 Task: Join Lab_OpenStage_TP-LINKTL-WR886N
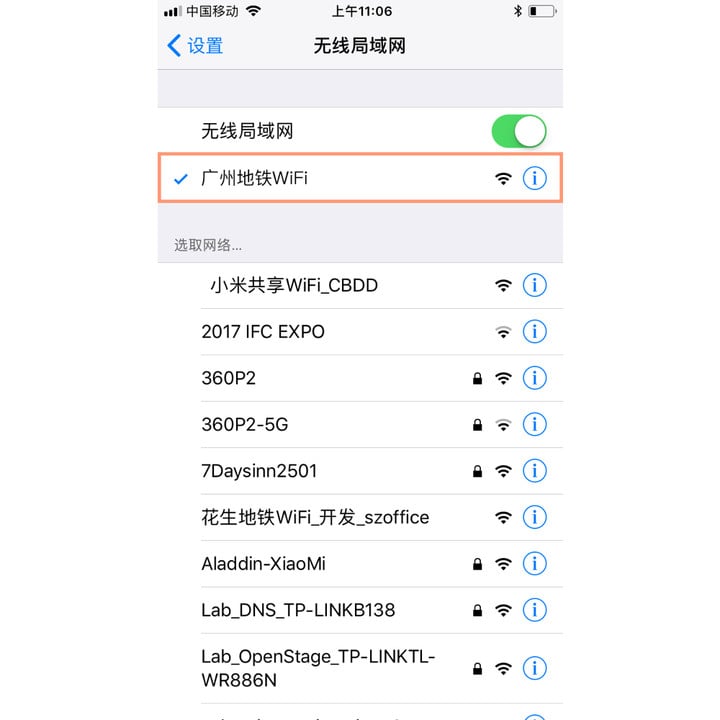click(318, 668)
